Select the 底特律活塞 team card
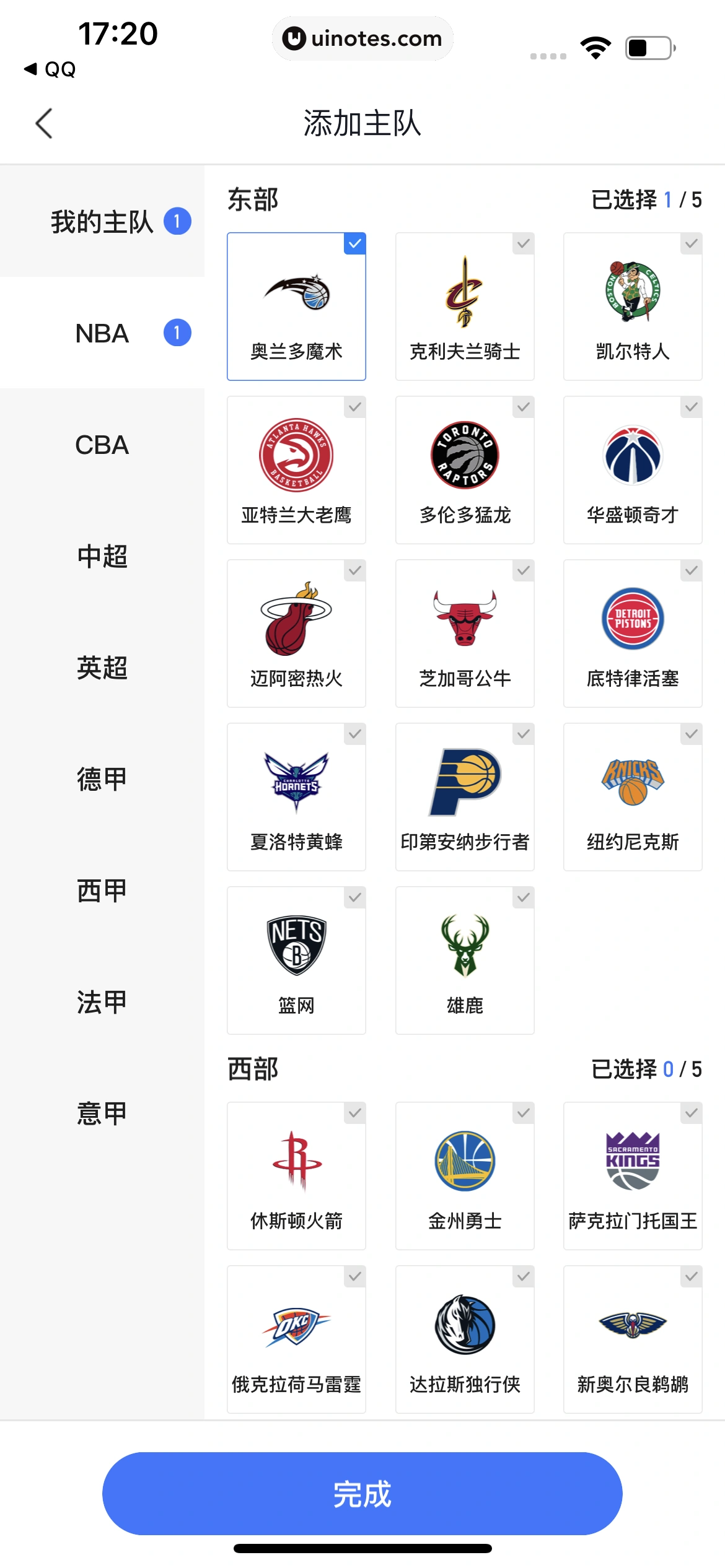The width and height of the screenshot is (725, 1568). click(x=632, y=633)
